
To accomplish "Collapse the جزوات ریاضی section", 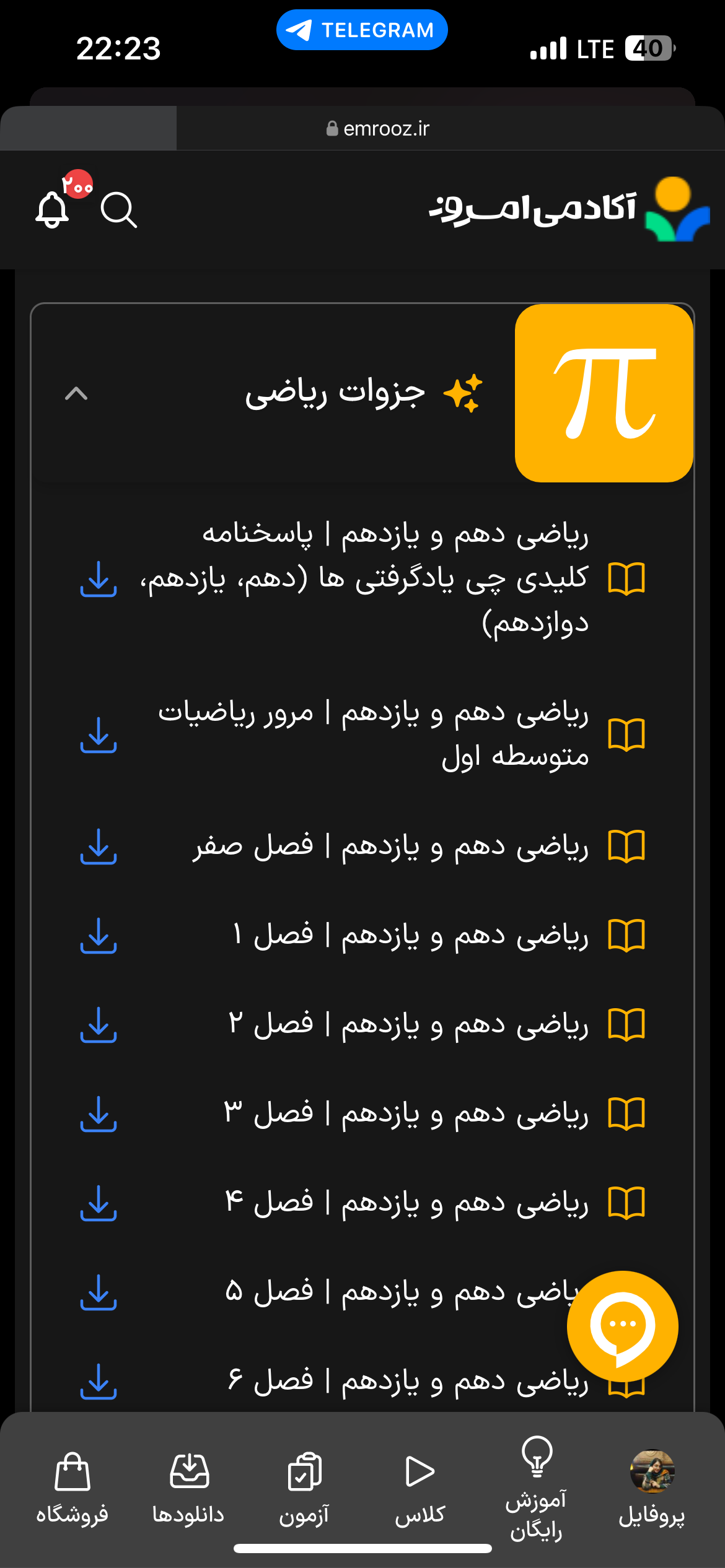I will 76,394.
